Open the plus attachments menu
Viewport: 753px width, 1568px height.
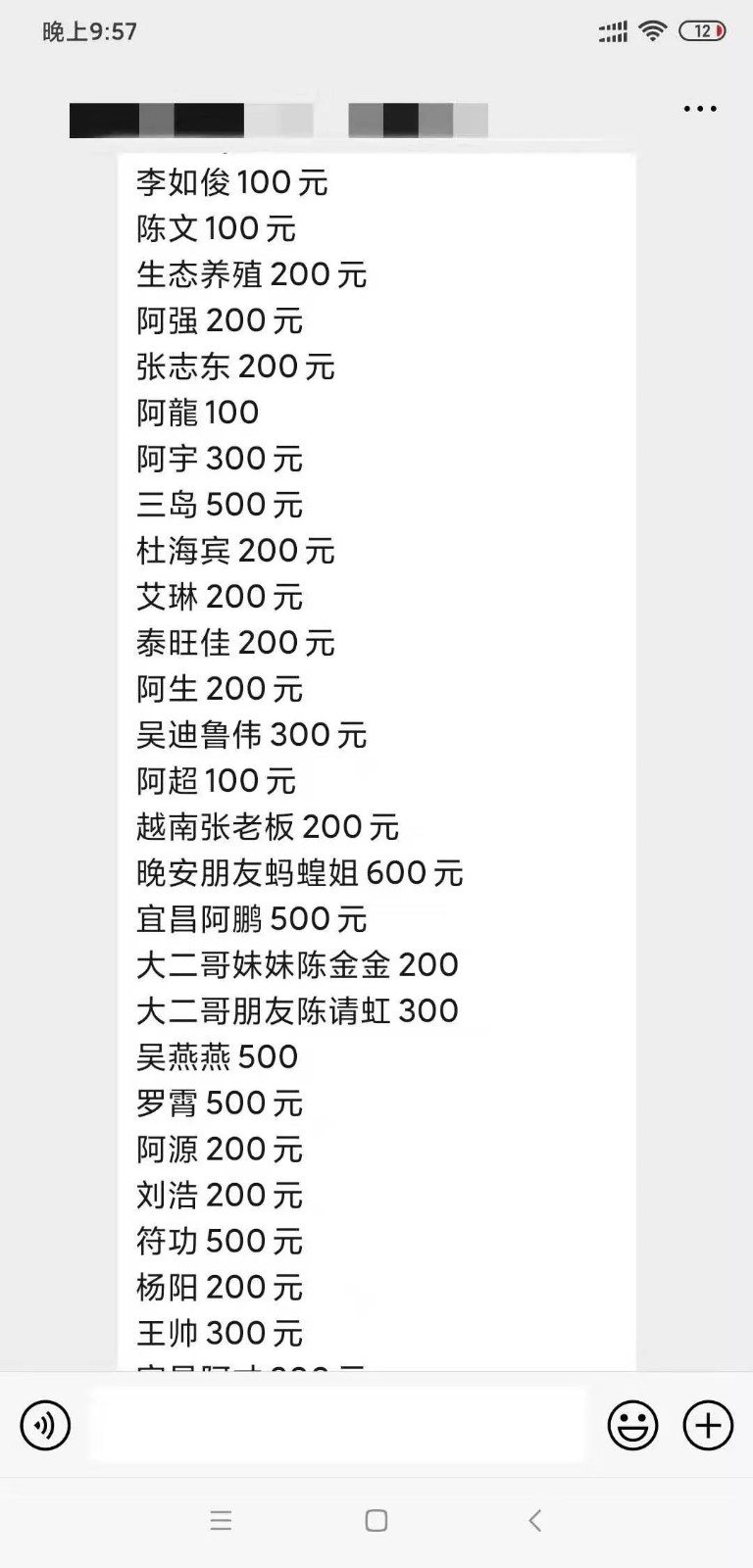tap(708, 1425)
